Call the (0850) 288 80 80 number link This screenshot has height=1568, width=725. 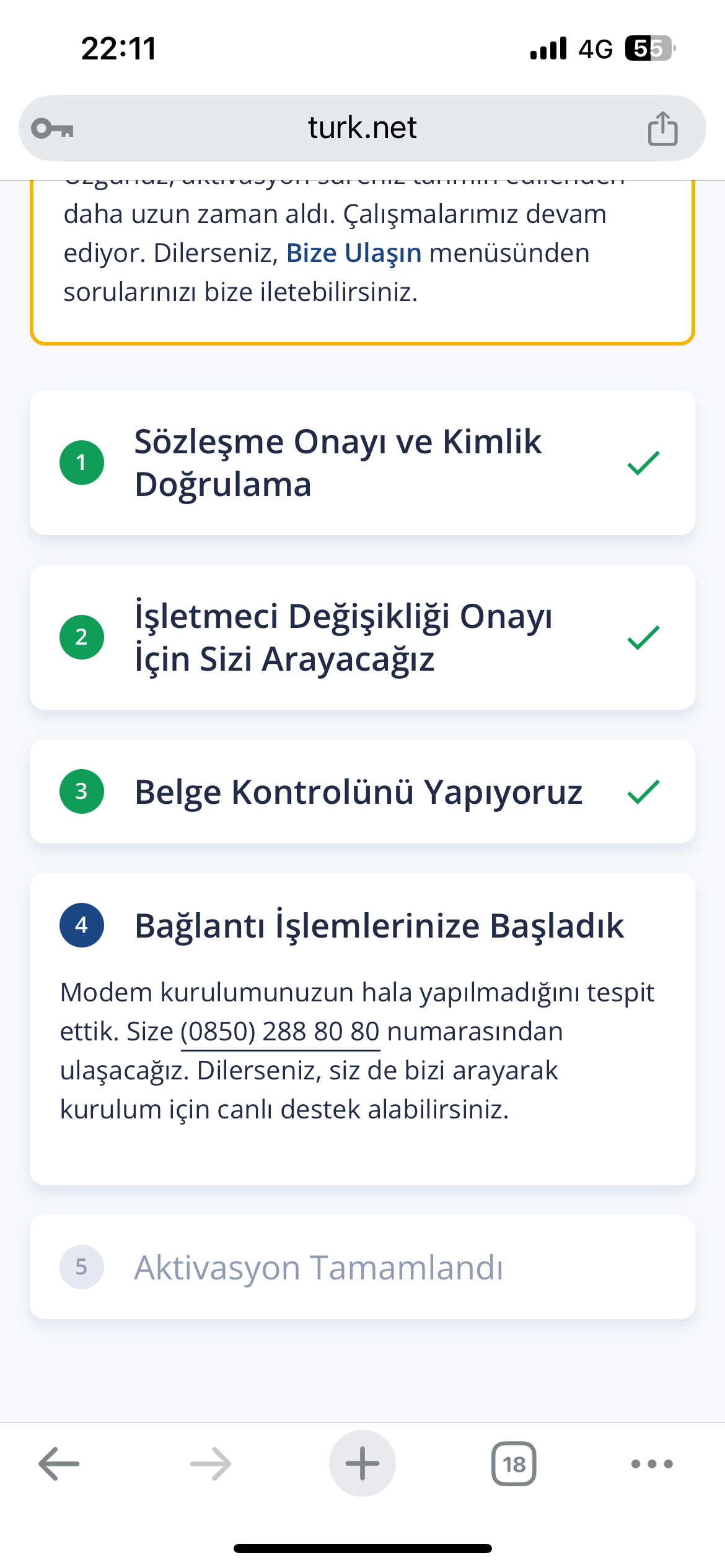pos(280,1032)
